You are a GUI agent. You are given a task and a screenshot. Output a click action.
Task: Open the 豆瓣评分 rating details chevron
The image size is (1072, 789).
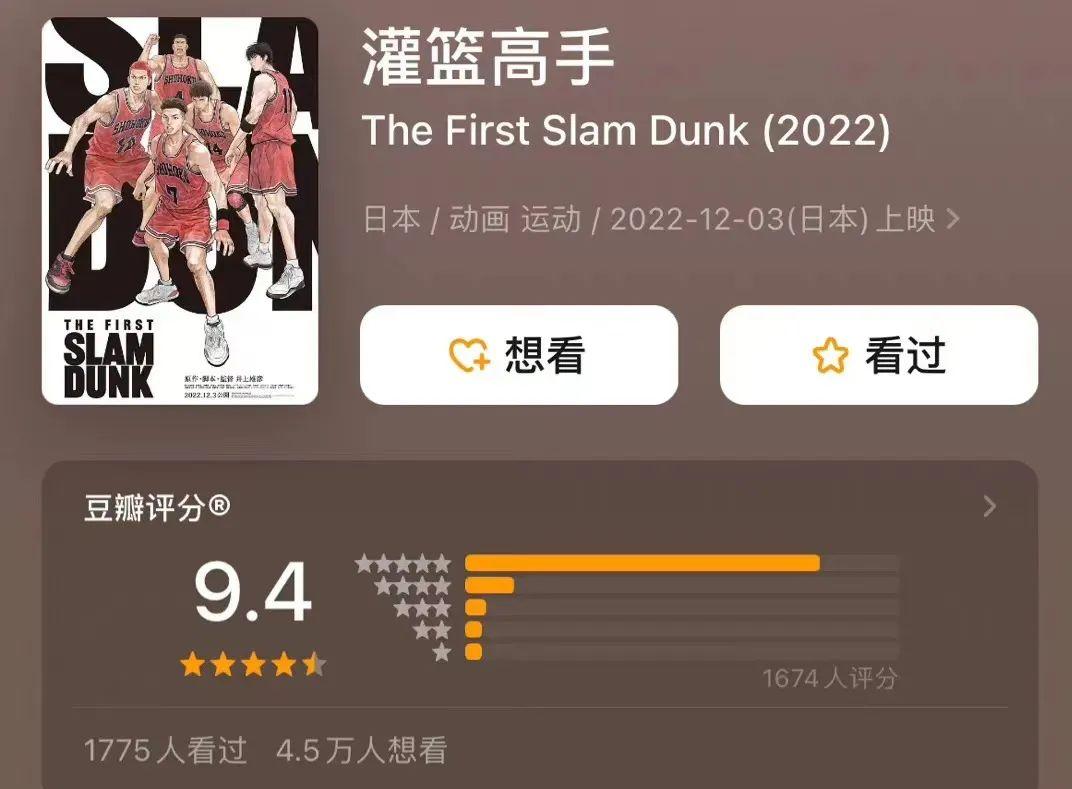(989, 507)
